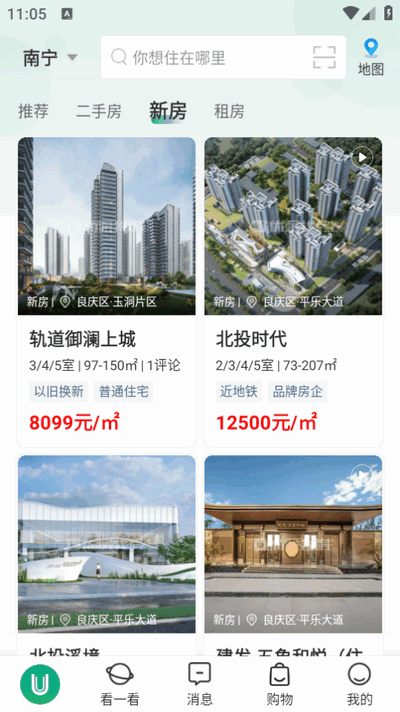
Task: Switch to the 租房 tab
Action: [229, 111]
